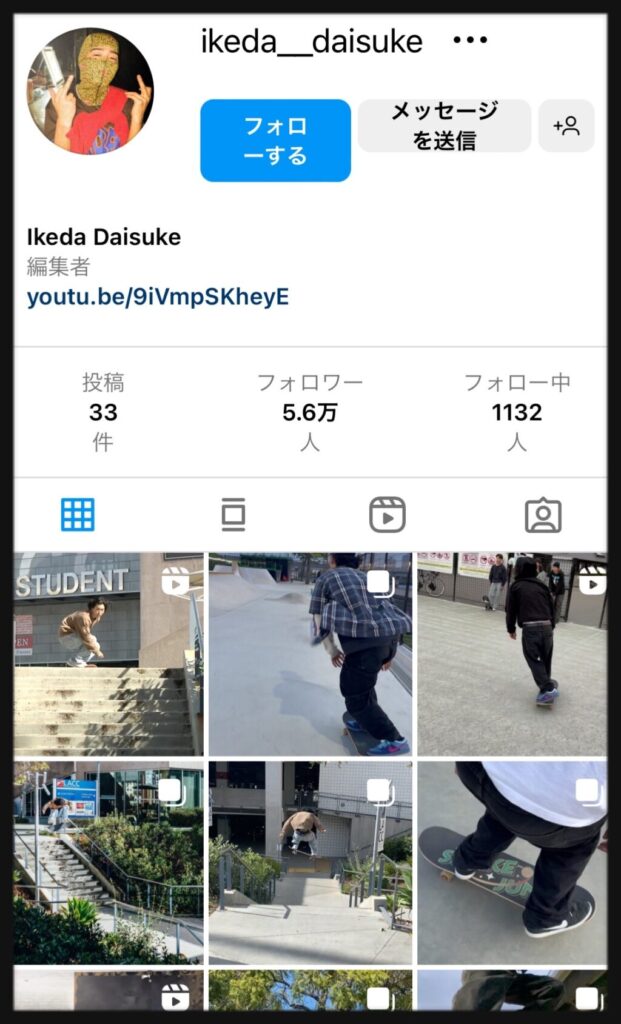Viewport: 621px width, 1024px height.
Task: Open the STUDENT building stairs reel
Action: click(x=108, y=654)
